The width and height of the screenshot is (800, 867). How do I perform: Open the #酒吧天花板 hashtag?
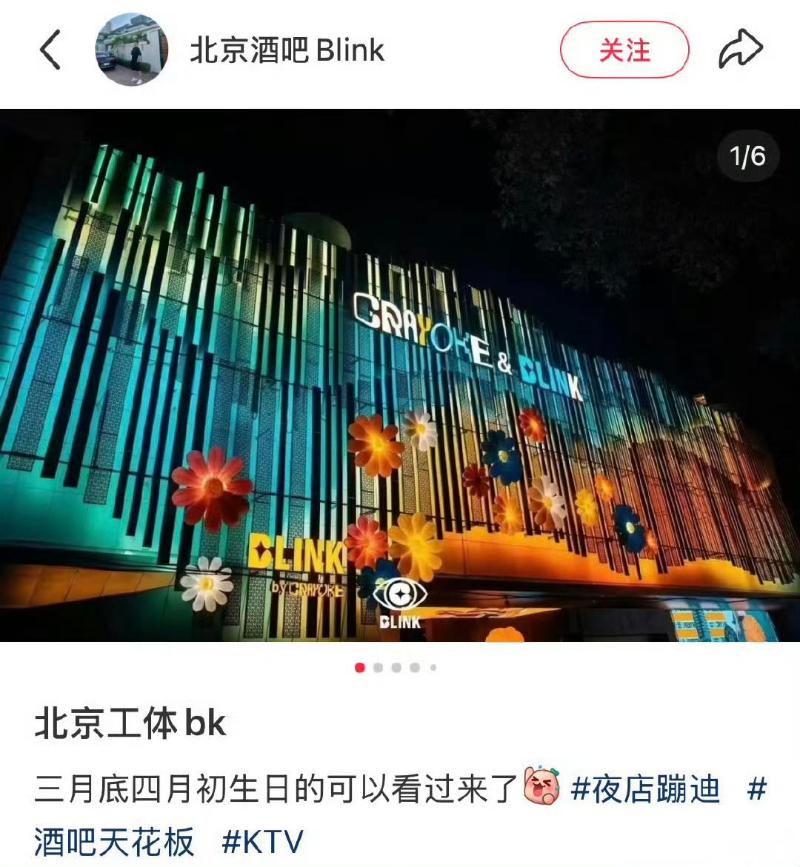coord(115,840)
